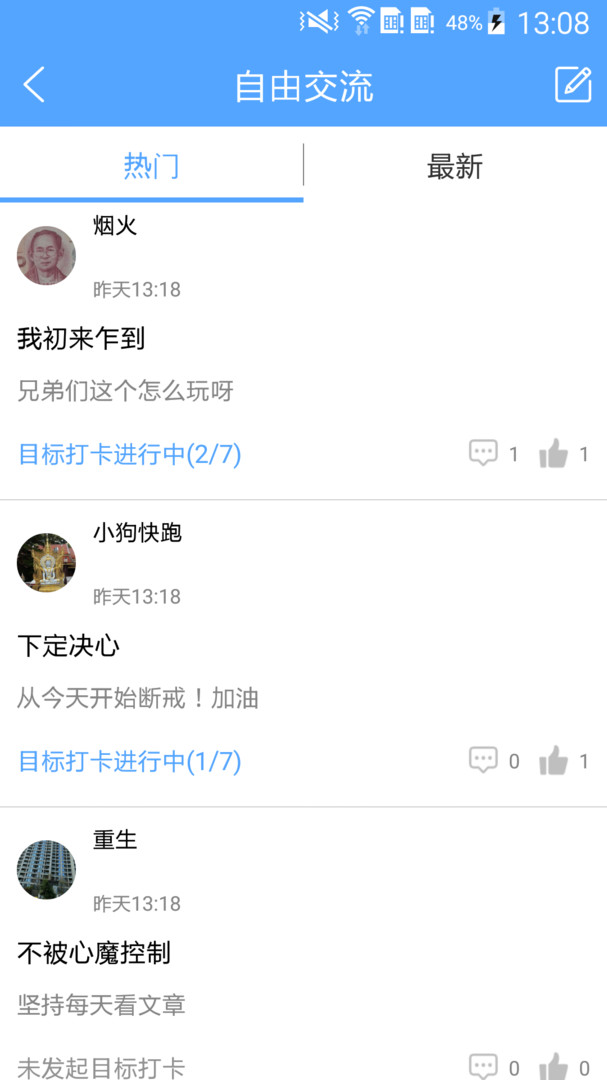View 重生's profile avatar
Screen dimensions: 607x1080
46,869
